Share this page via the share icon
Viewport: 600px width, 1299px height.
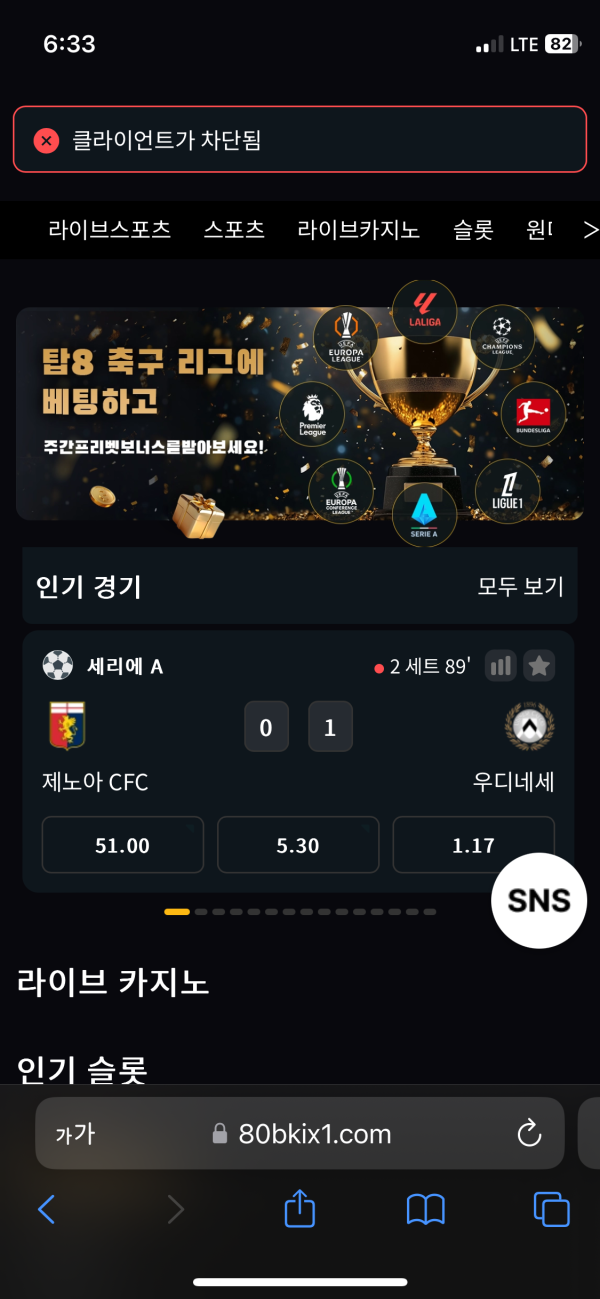300,1210
